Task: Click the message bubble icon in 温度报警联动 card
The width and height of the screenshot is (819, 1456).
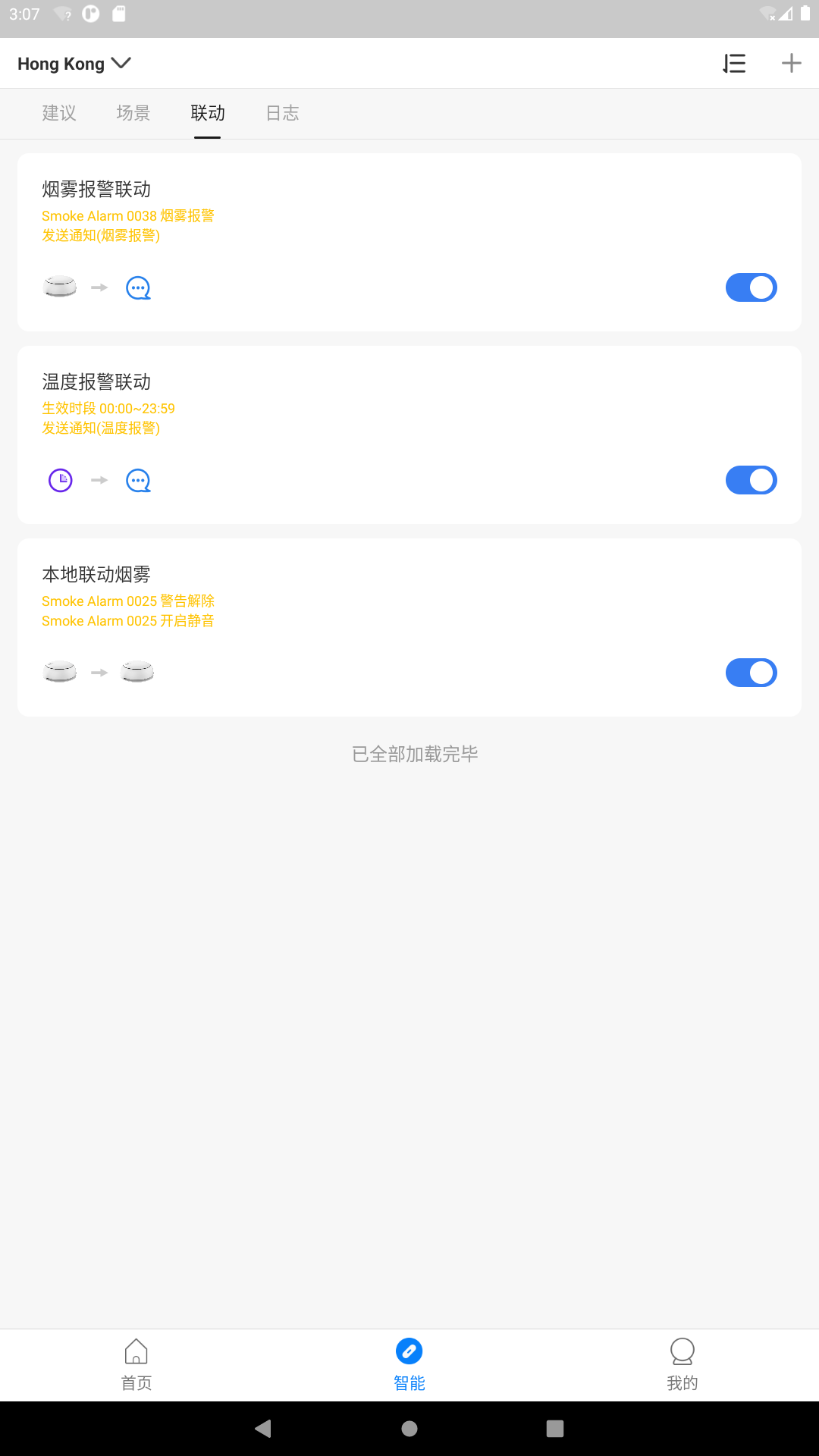Action: coord(137,481)
